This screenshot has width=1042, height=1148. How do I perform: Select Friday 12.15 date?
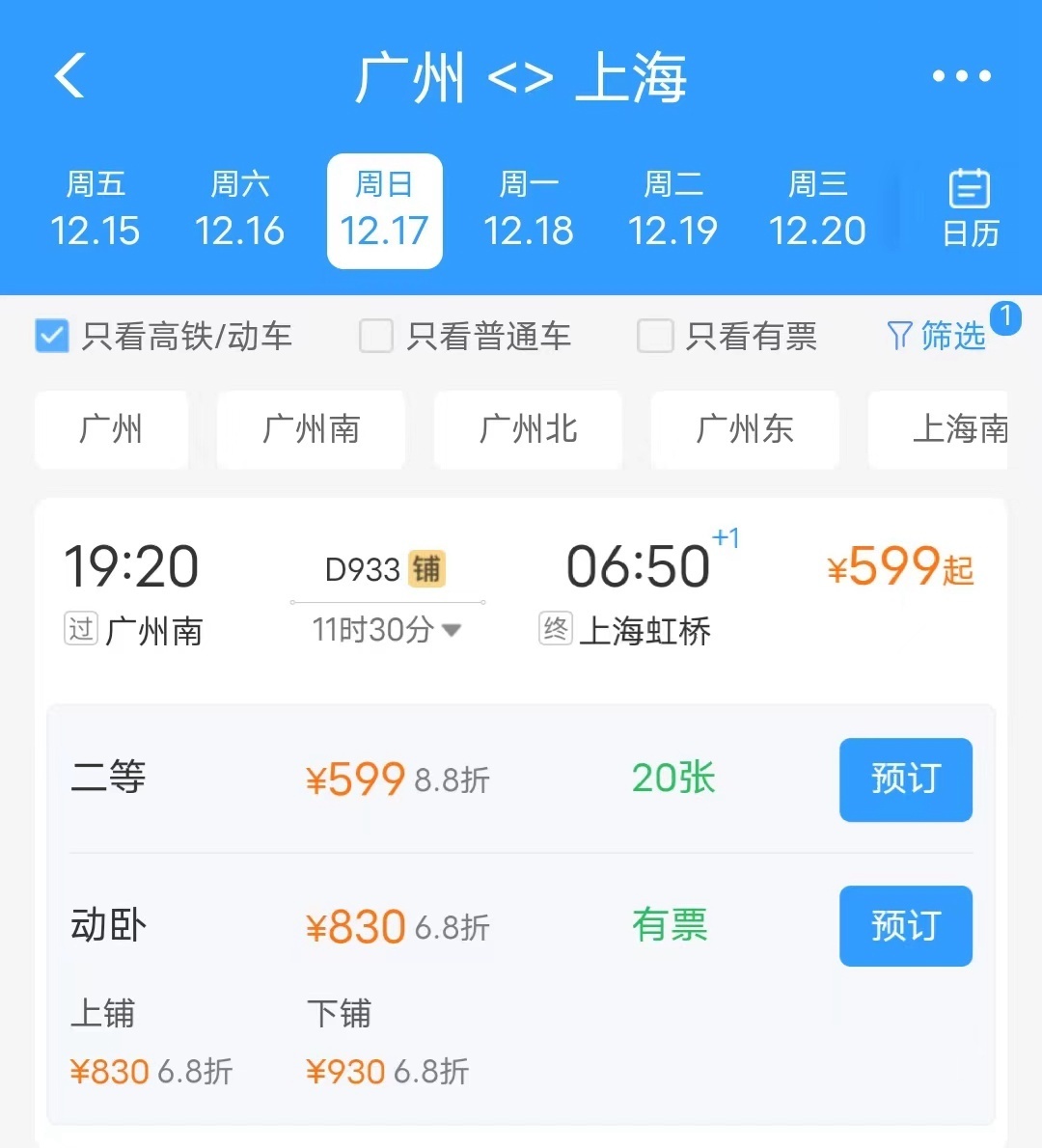(96, 210)
